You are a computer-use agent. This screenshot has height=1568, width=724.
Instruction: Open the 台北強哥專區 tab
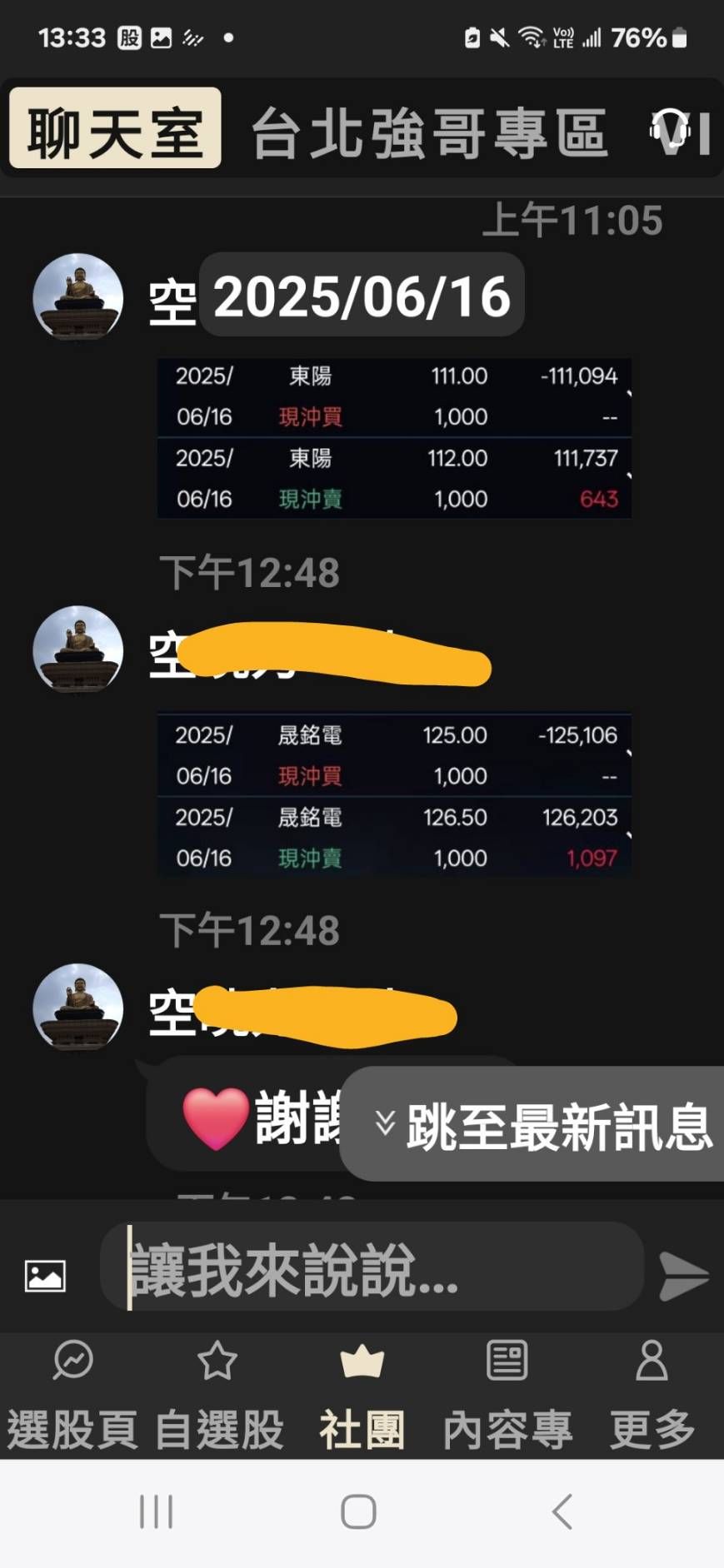click(430, 132)
